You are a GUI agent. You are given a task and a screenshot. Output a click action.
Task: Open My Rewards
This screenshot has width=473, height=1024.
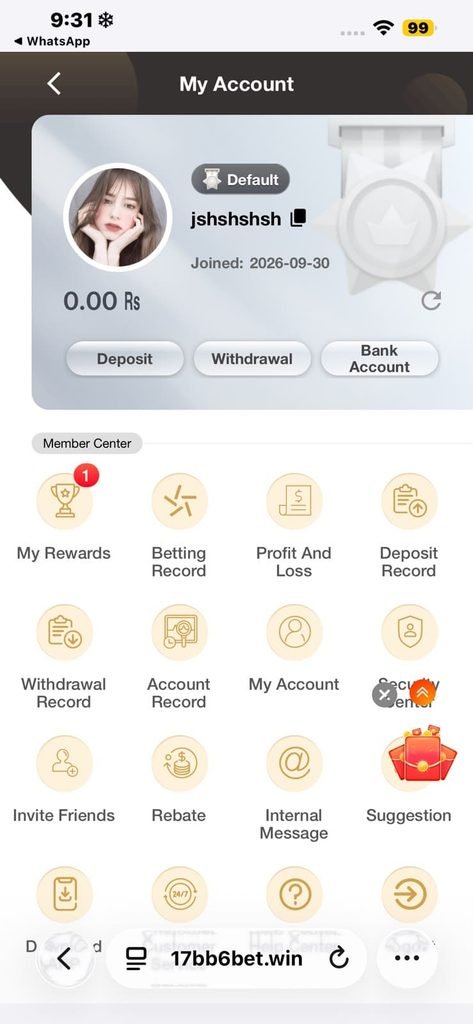tap(64, 516)
